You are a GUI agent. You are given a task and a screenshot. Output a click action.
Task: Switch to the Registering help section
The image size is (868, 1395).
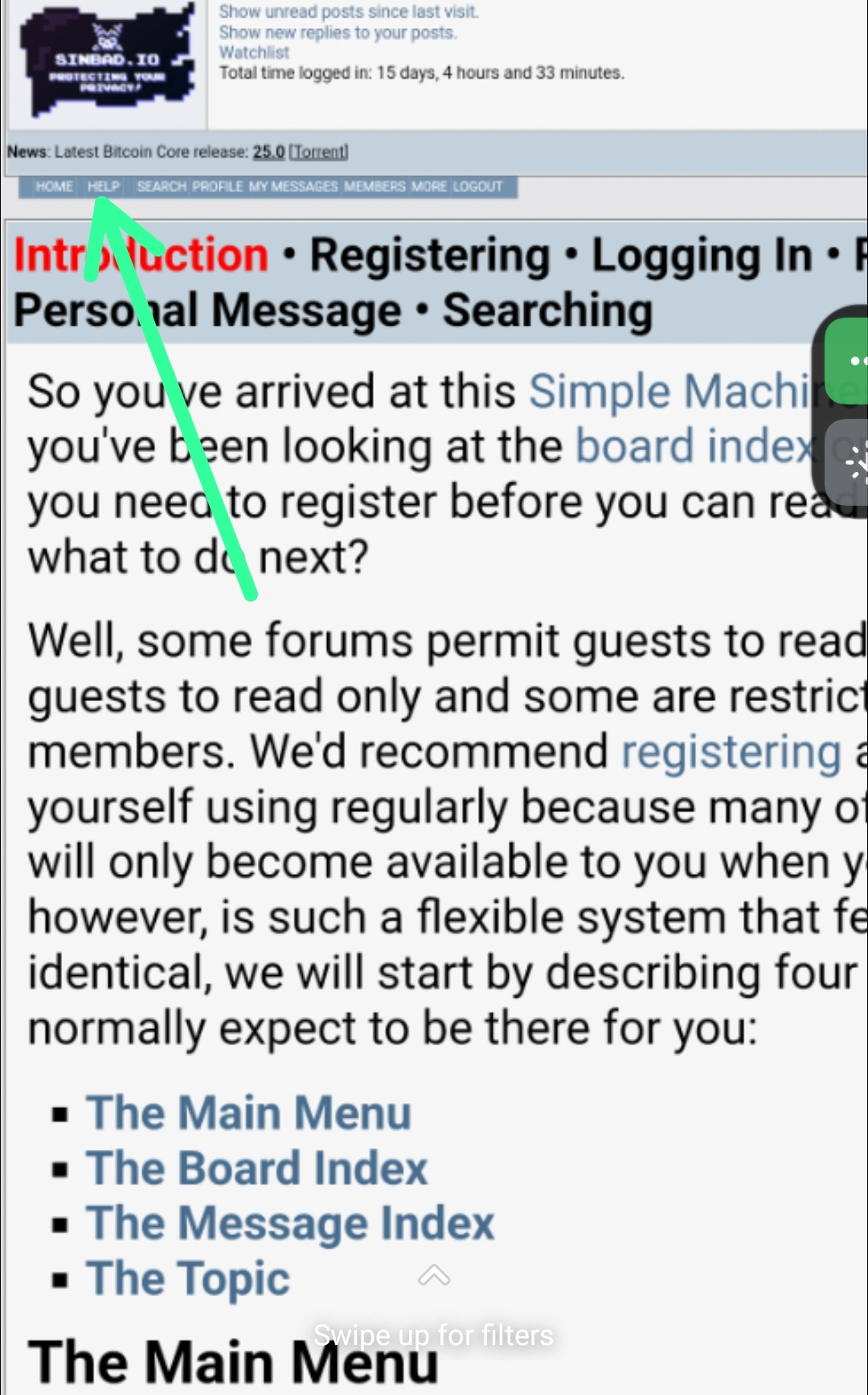pos(430,256)
